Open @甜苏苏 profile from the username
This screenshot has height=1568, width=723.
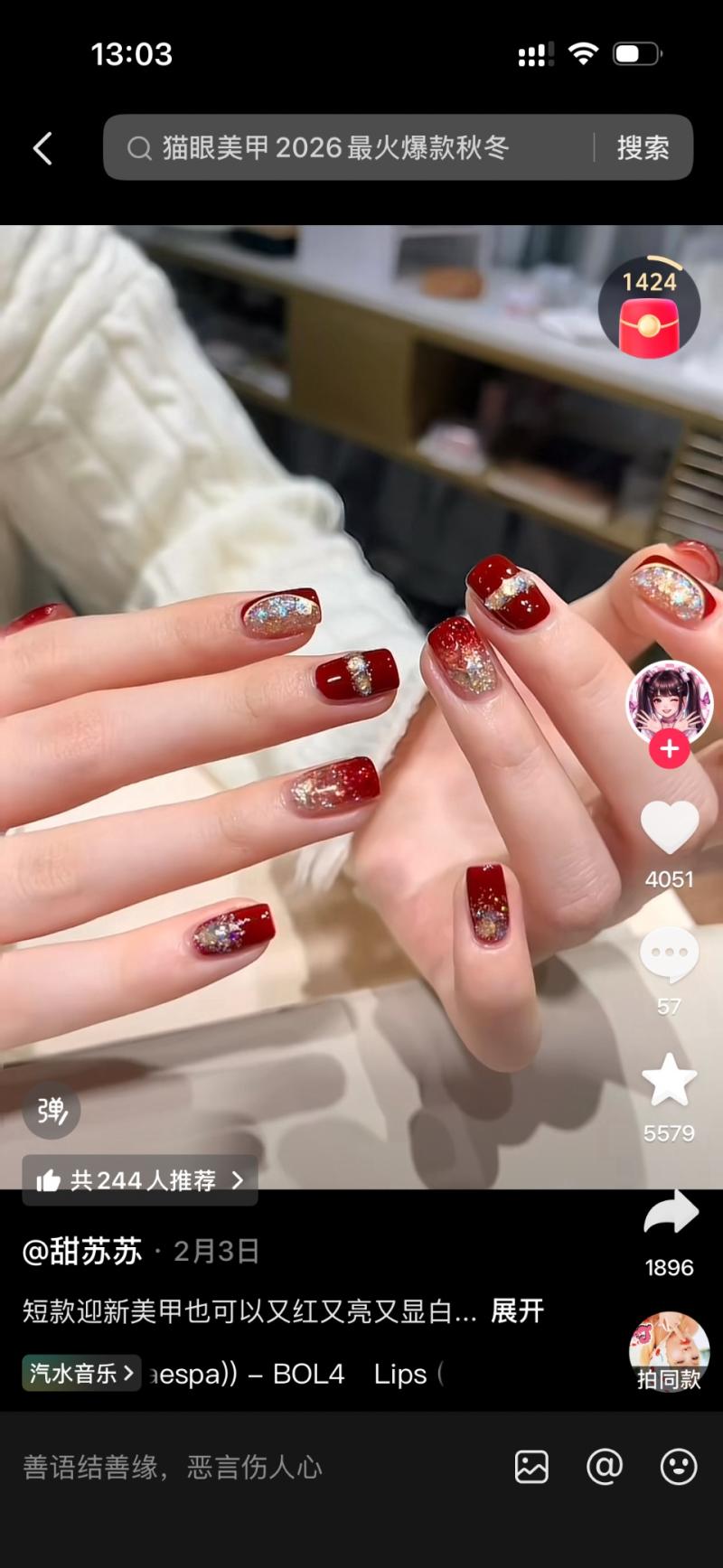click(82, 1252)
